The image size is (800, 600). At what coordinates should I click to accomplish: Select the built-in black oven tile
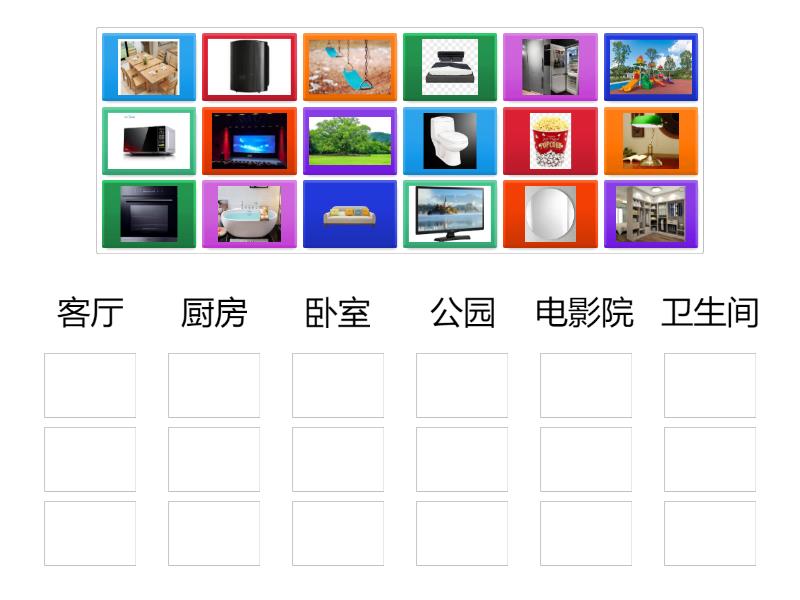[149, 214]
